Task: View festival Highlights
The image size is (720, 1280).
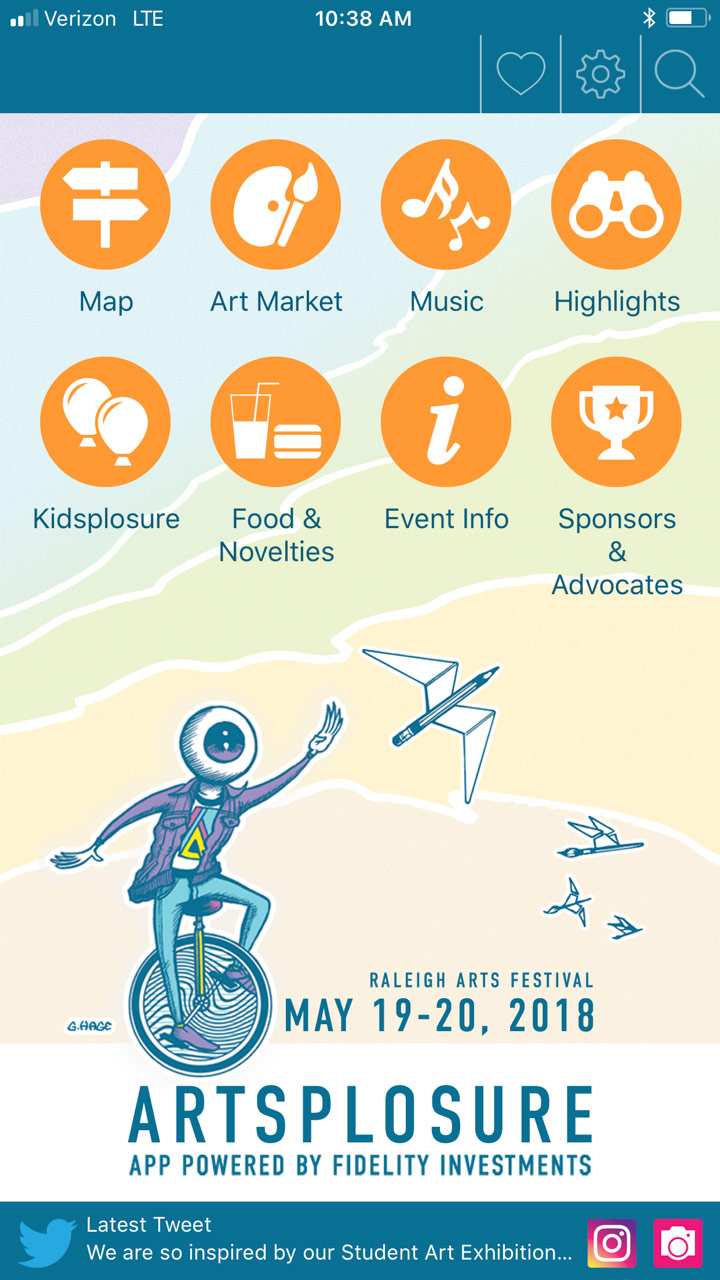Action: 616,205
